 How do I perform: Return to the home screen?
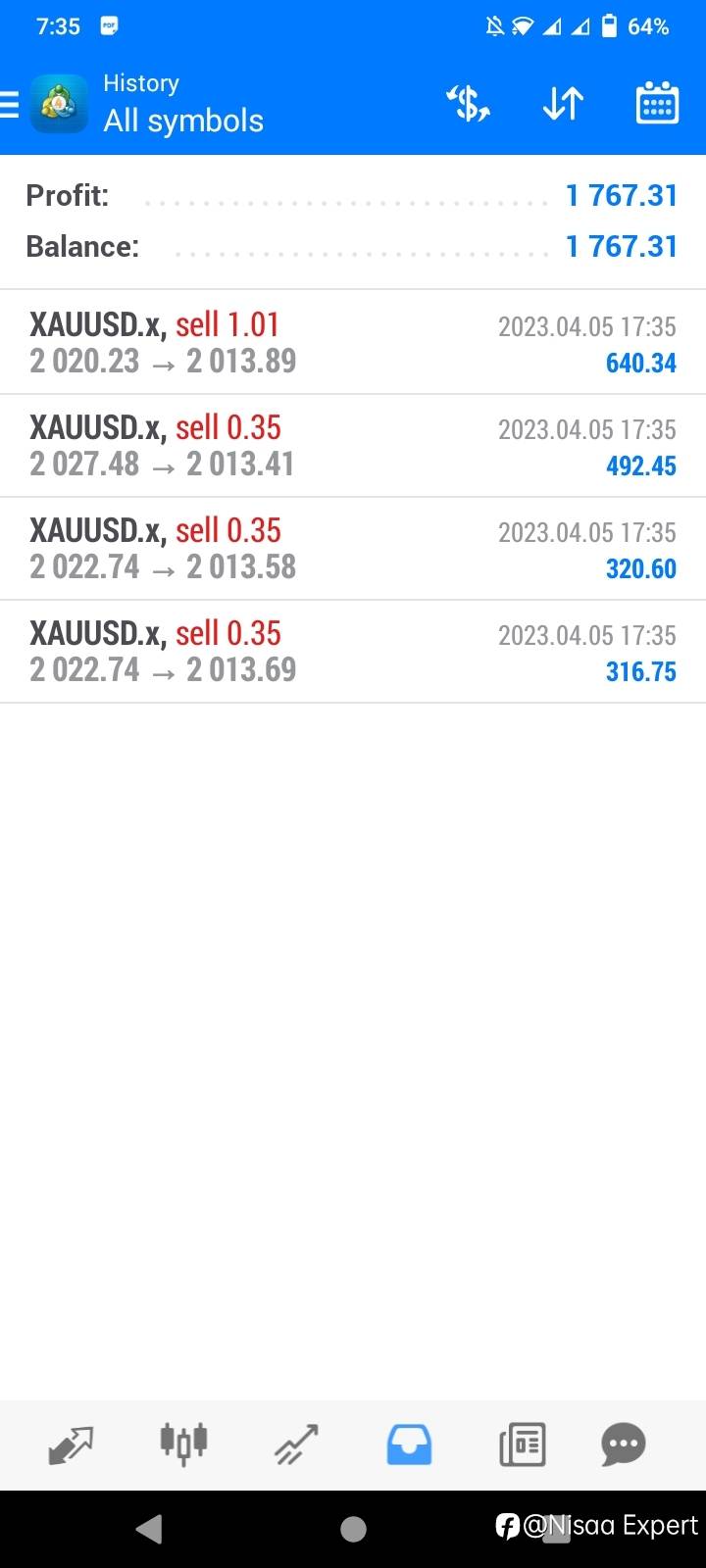click(353, 1529)
